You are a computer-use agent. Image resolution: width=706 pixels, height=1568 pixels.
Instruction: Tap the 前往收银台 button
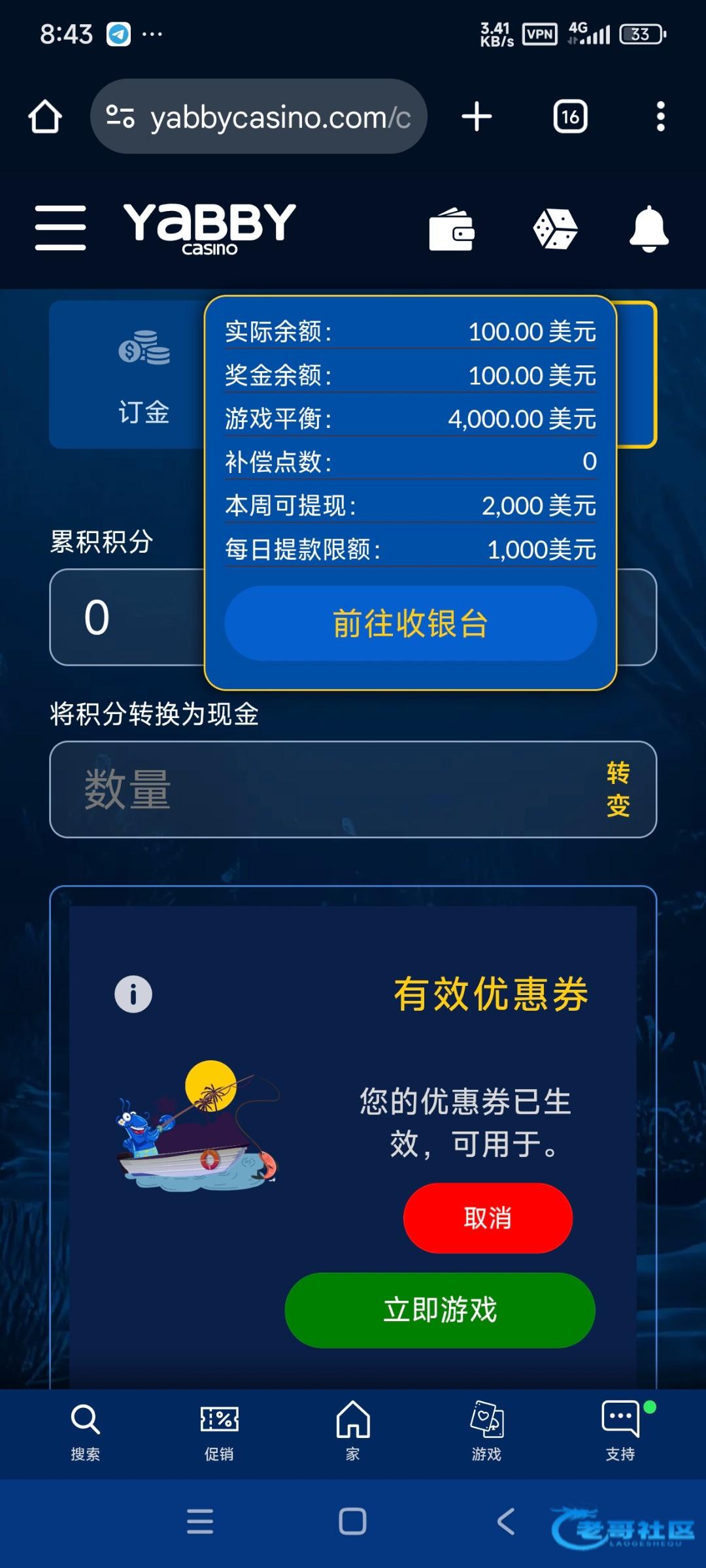(411, 623)
